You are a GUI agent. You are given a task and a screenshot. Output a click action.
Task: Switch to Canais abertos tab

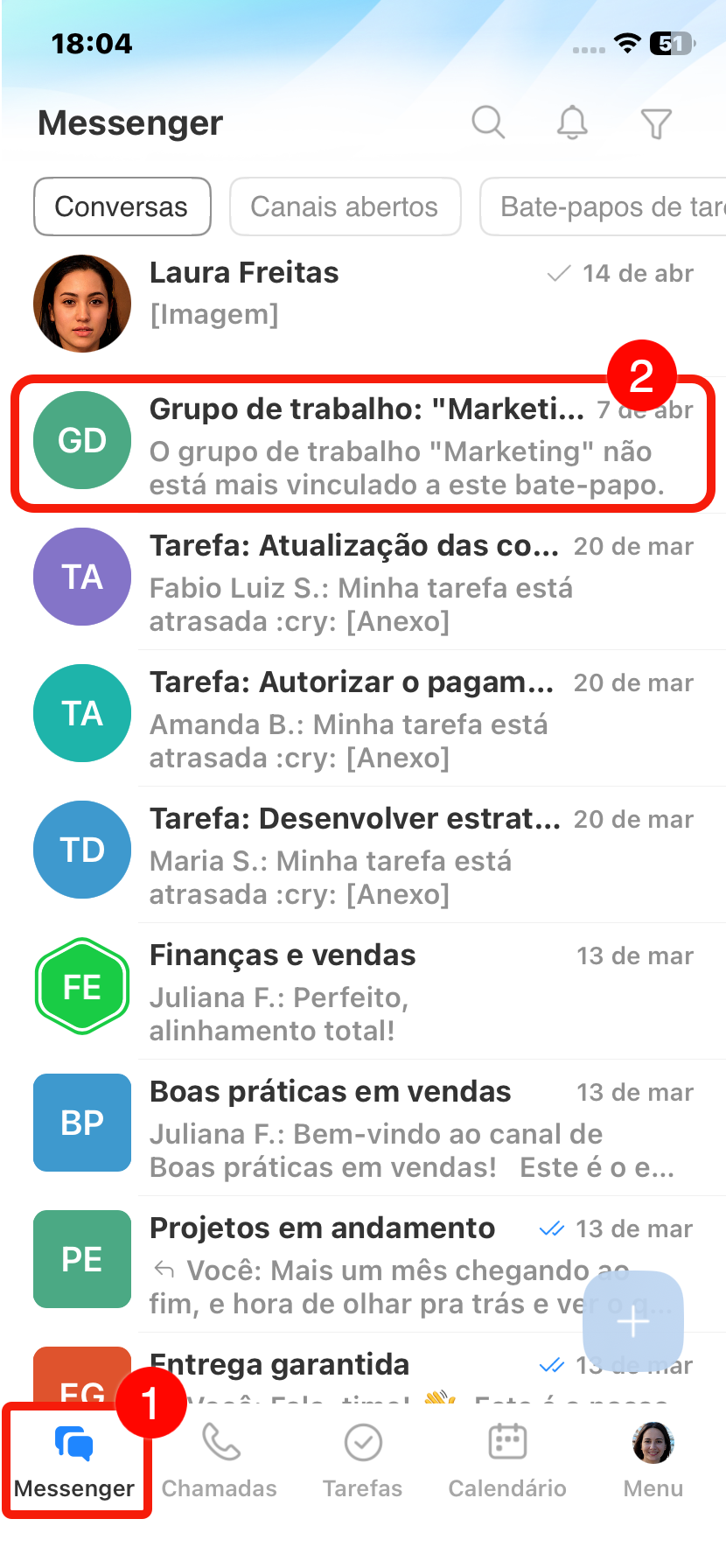[x=345, y=206]
